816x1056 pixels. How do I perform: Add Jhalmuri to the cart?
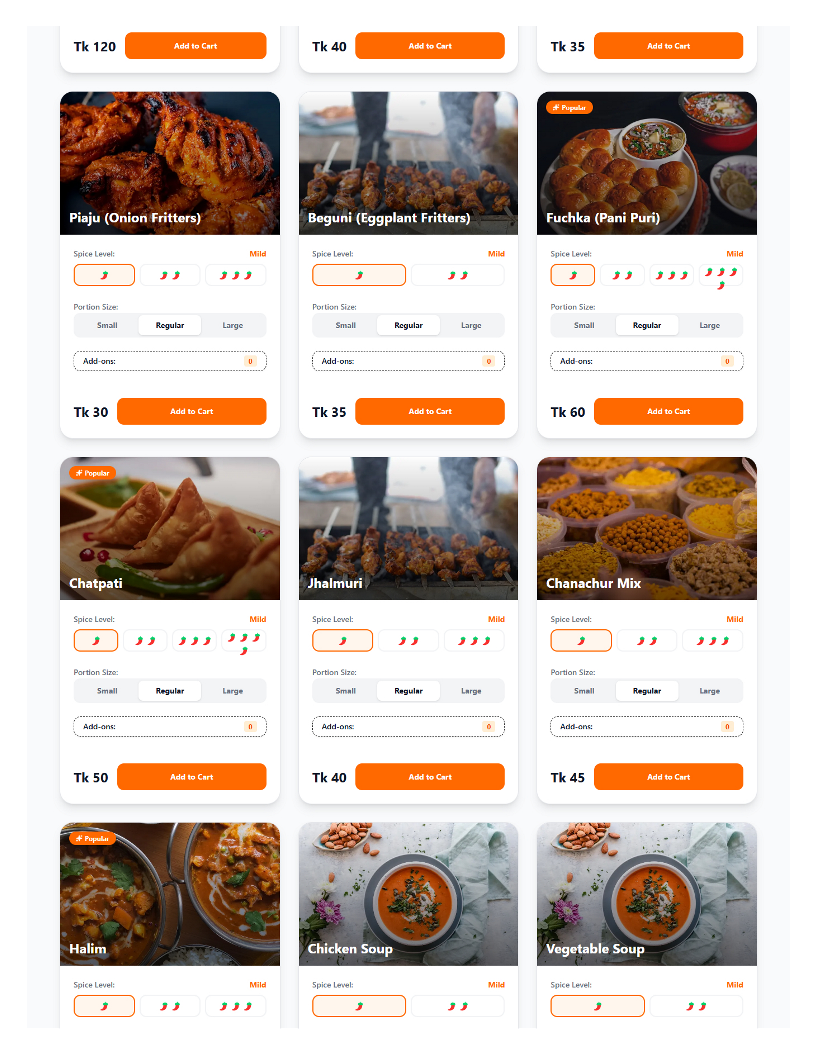(429, 777)
